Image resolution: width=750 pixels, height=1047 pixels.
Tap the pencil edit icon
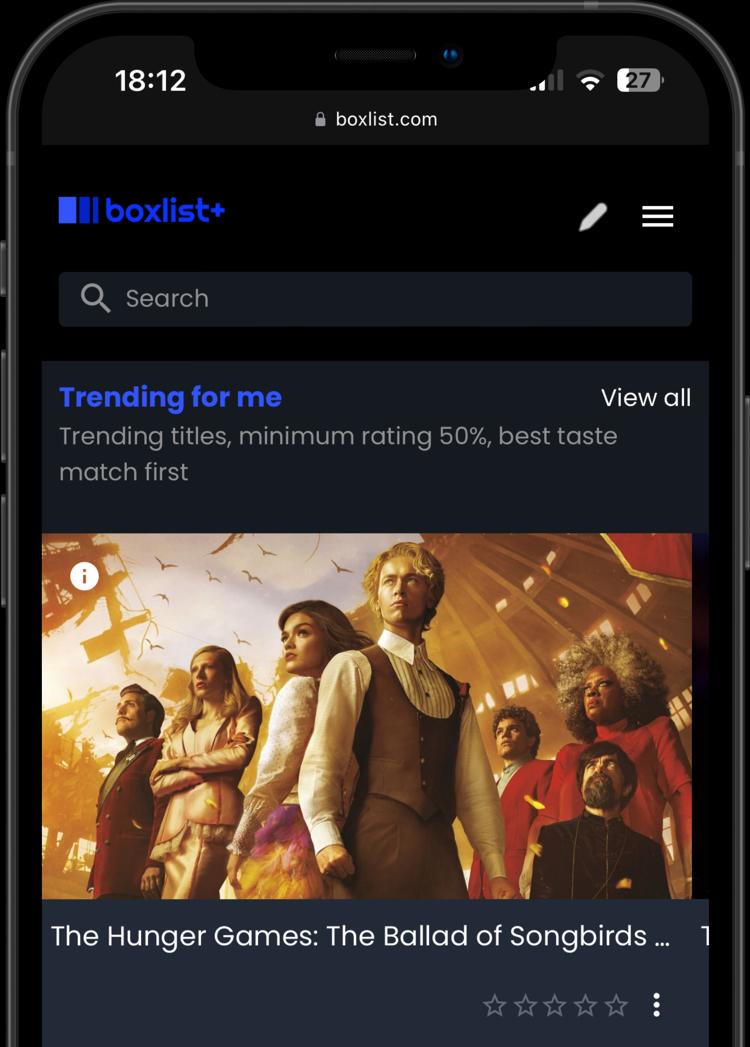pyautogui.click(x=593, y=216)
